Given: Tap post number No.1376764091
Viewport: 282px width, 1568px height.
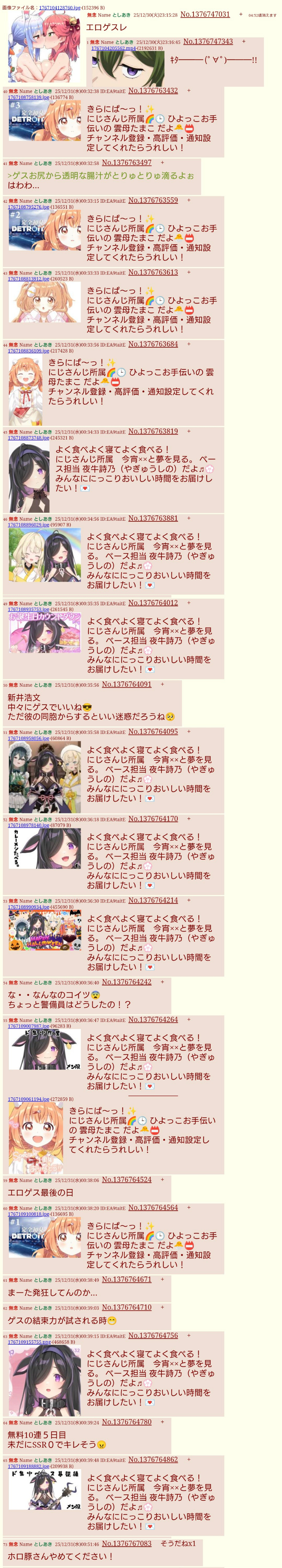Looking at the screenshot, I should 127,684.
